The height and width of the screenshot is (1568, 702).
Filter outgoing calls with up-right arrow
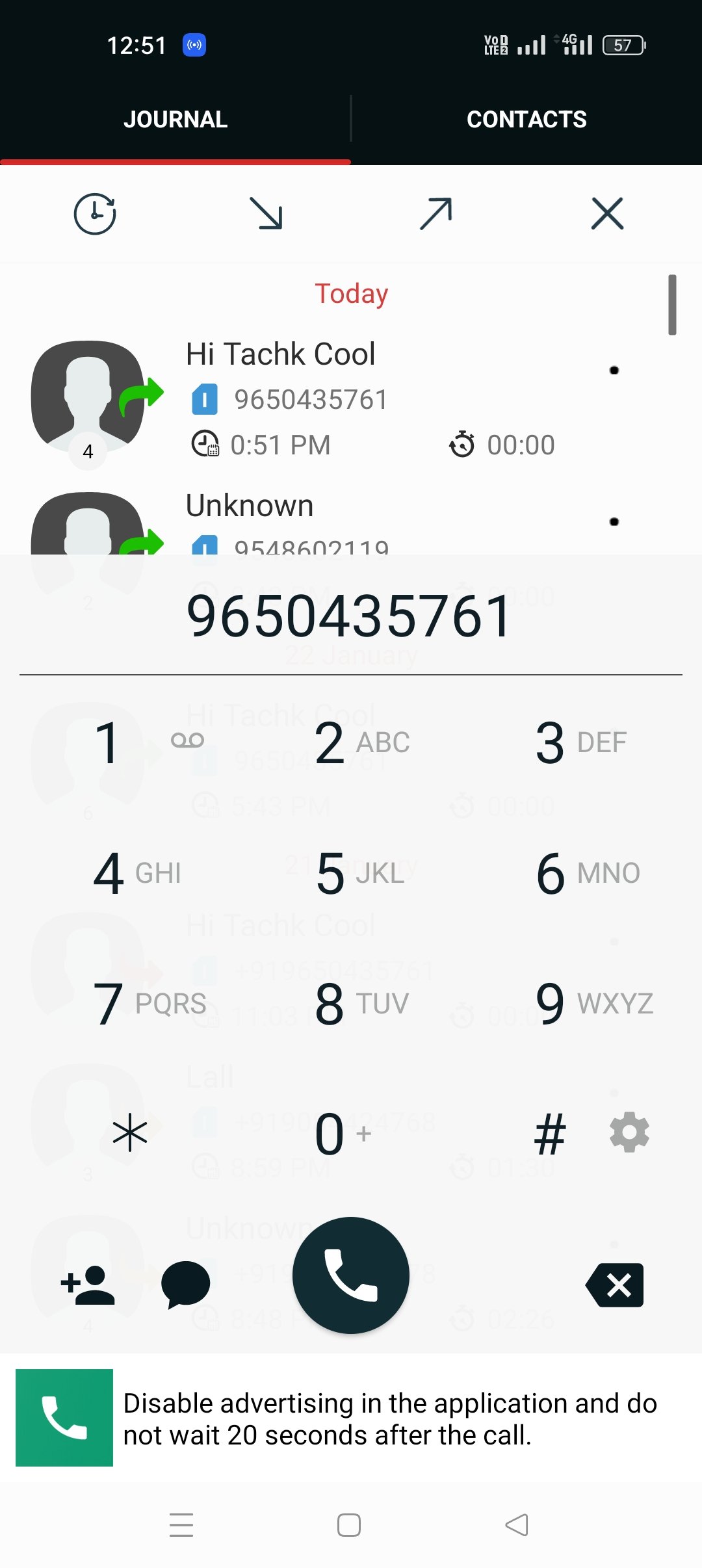click(436, 214)
